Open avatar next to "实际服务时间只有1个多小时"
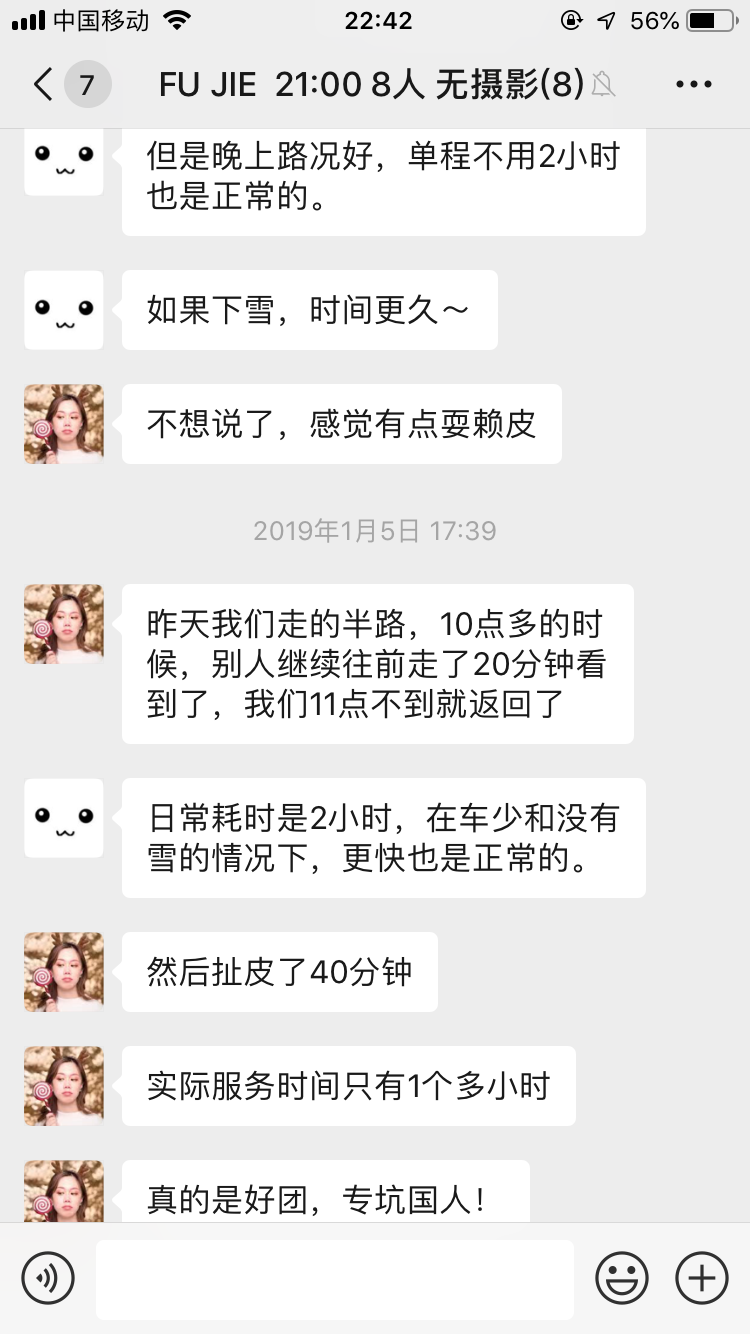 coord(64,1086)
